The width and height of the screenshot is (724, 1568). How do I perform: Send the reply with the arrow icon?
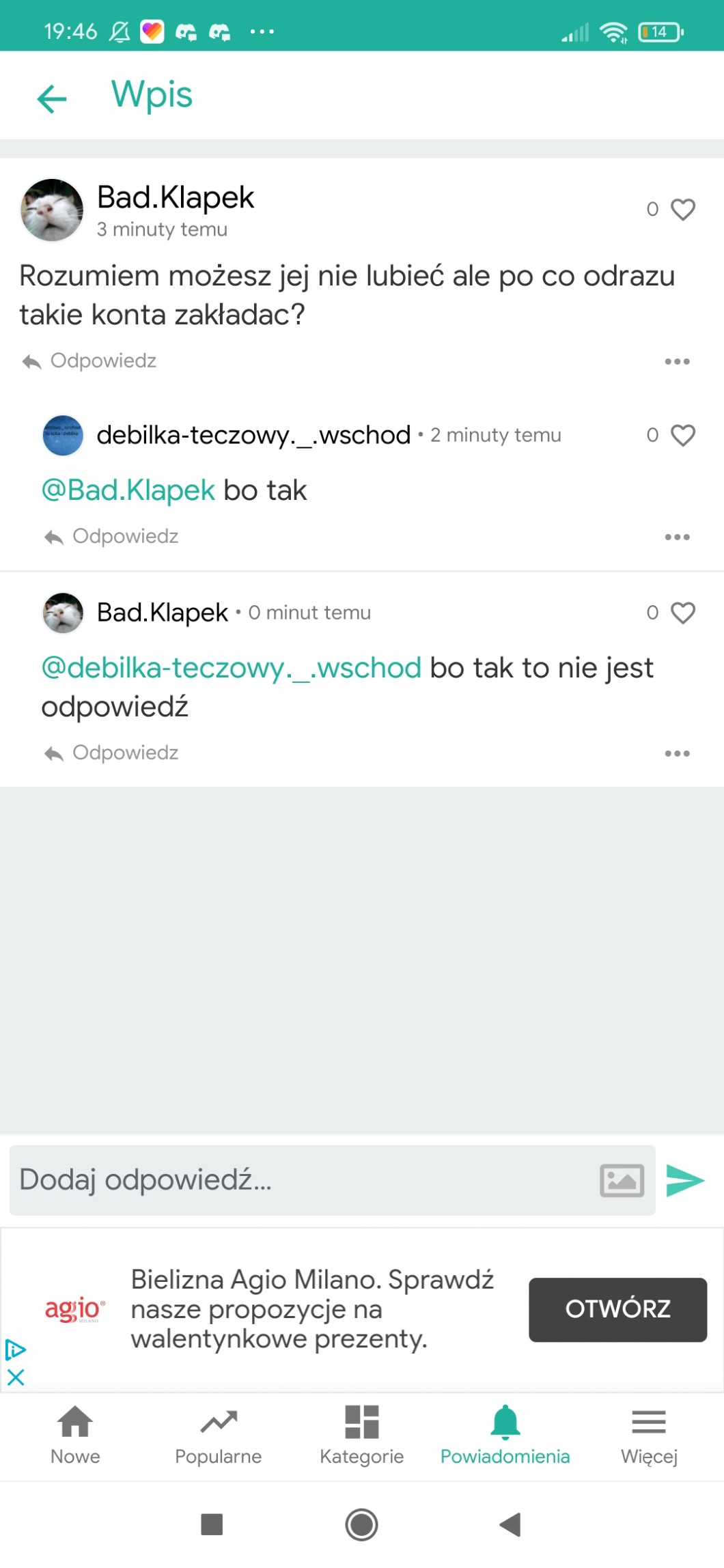pos(685,1180)
